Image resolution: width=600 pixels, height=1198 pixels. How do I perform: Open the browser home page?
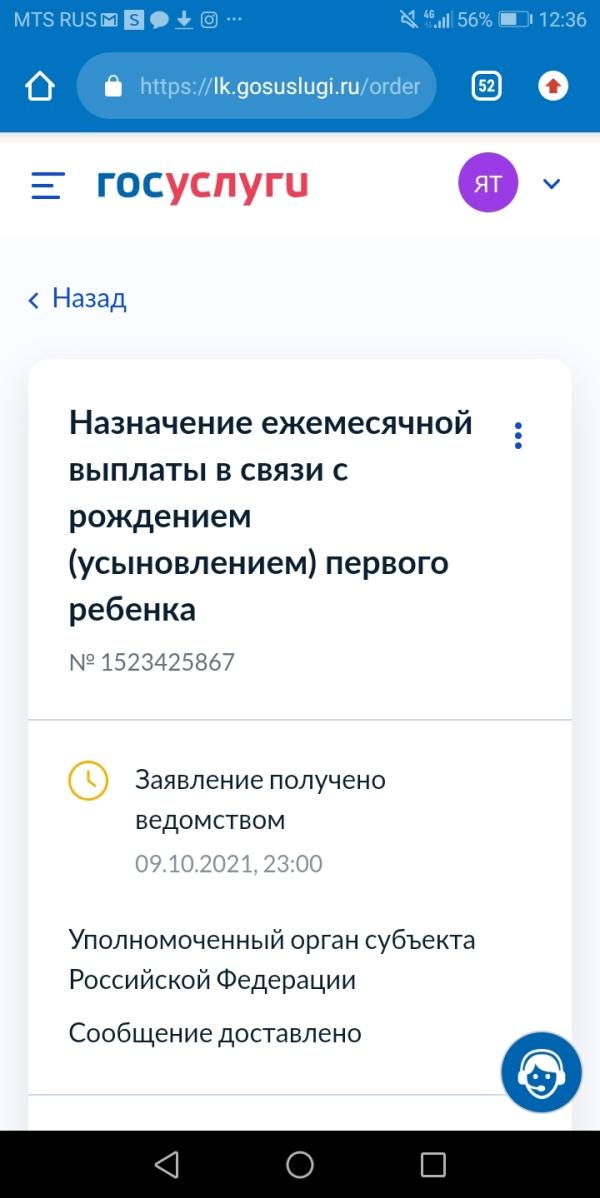40,86
